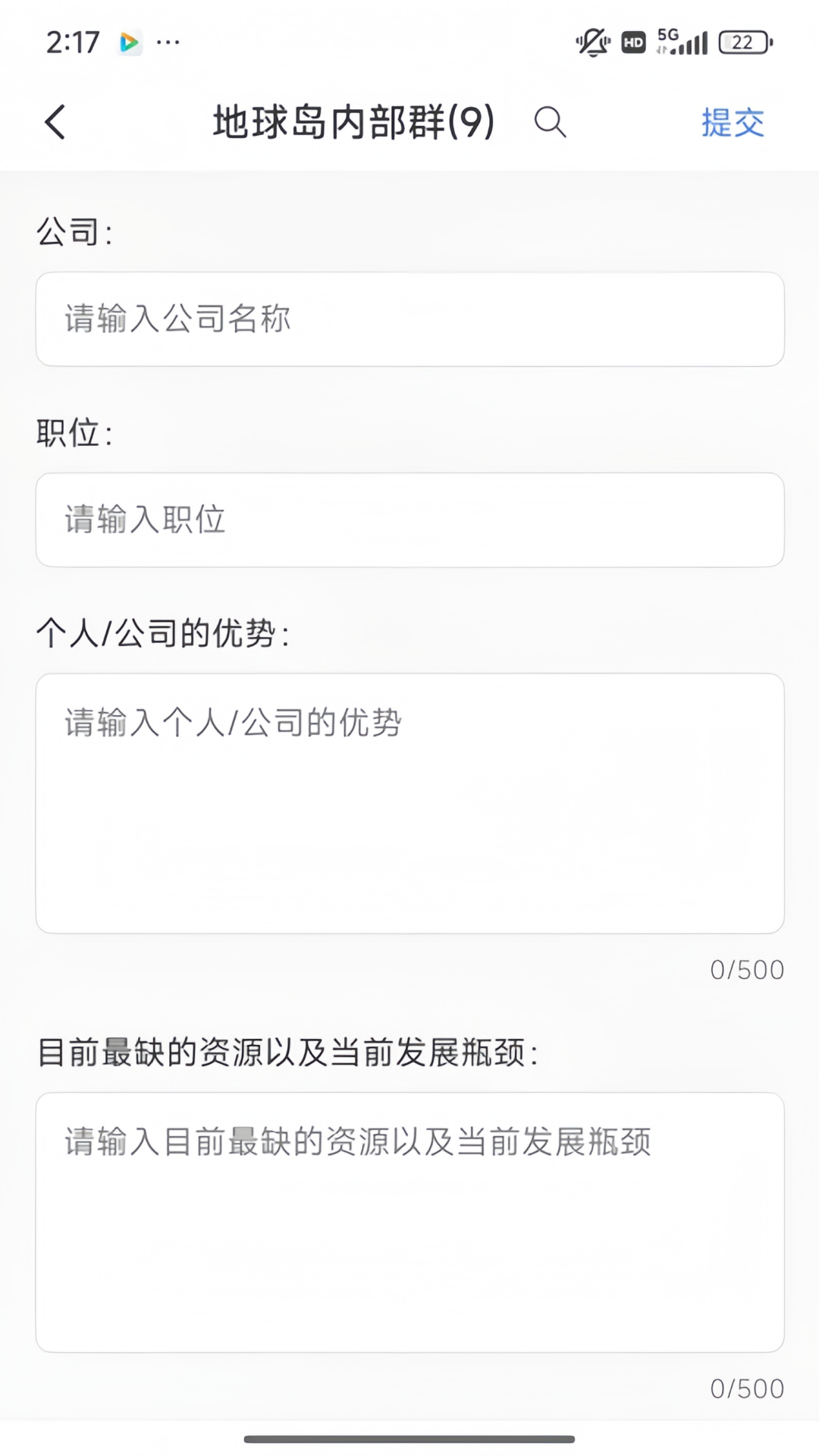Go back using the top-left arrow

[x=55, y=122]
